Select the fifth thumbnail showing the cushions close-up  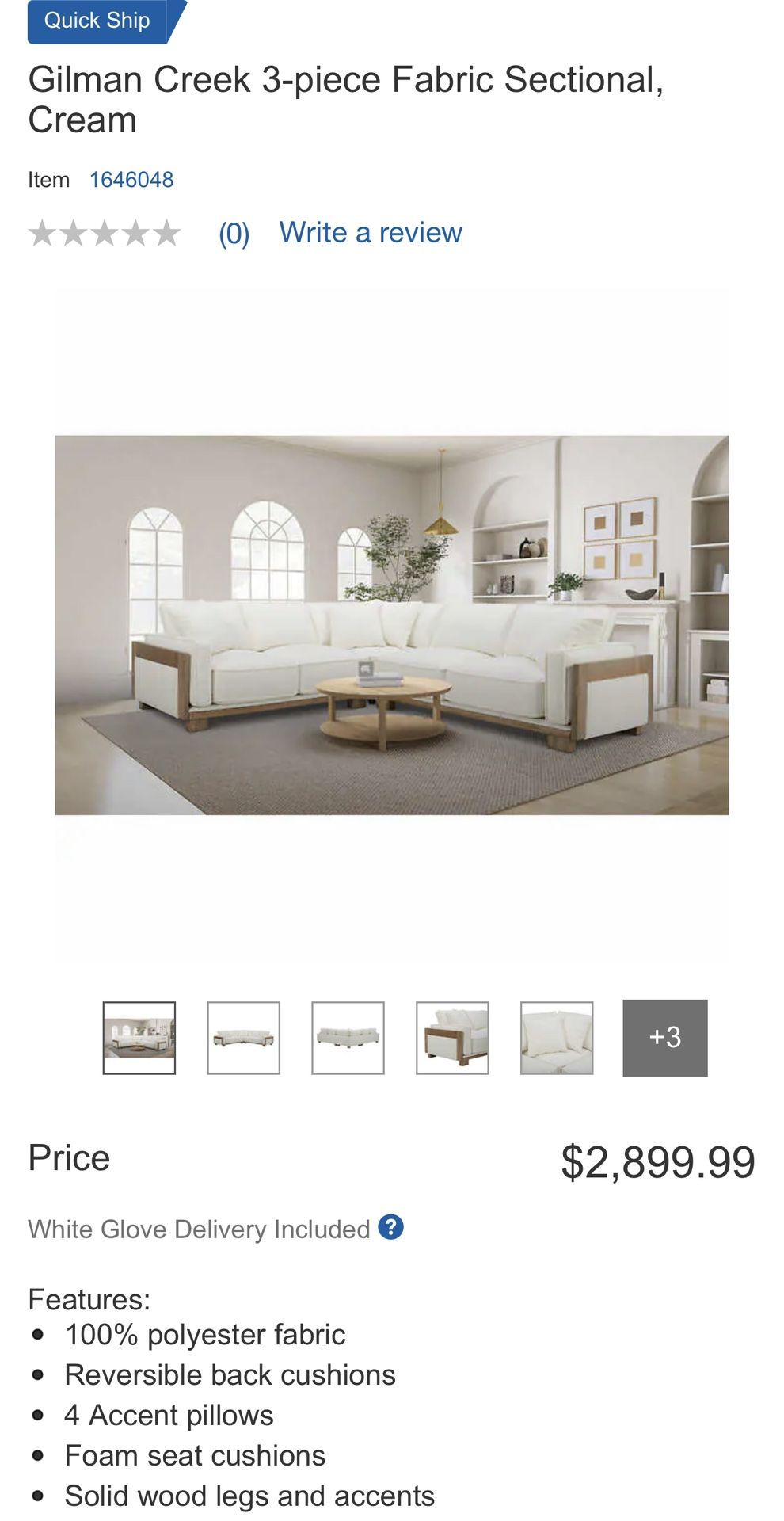coord(557,1038)
